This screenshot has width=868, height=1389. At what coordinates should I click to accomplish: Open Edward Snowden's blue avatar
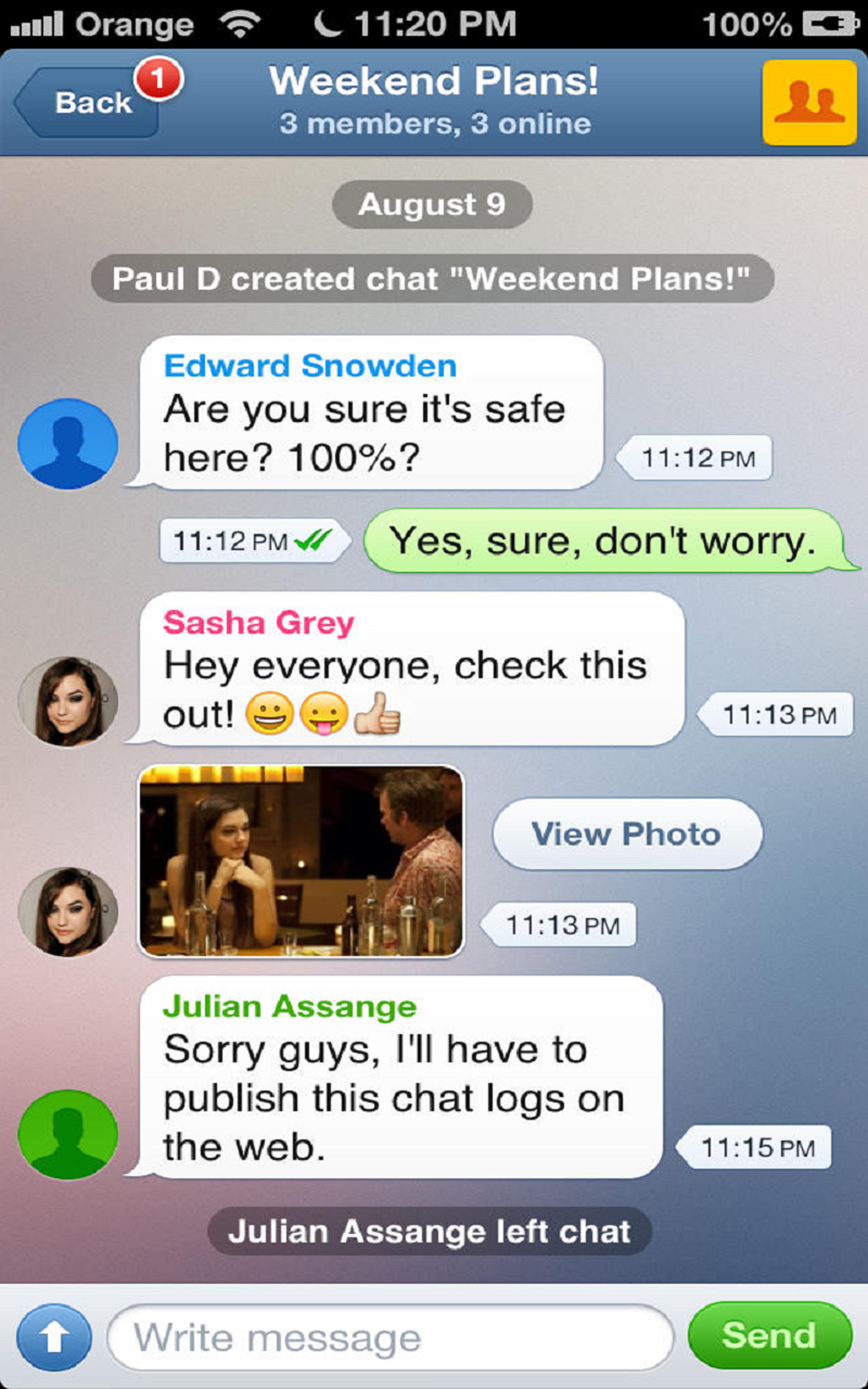coord(68,444)
